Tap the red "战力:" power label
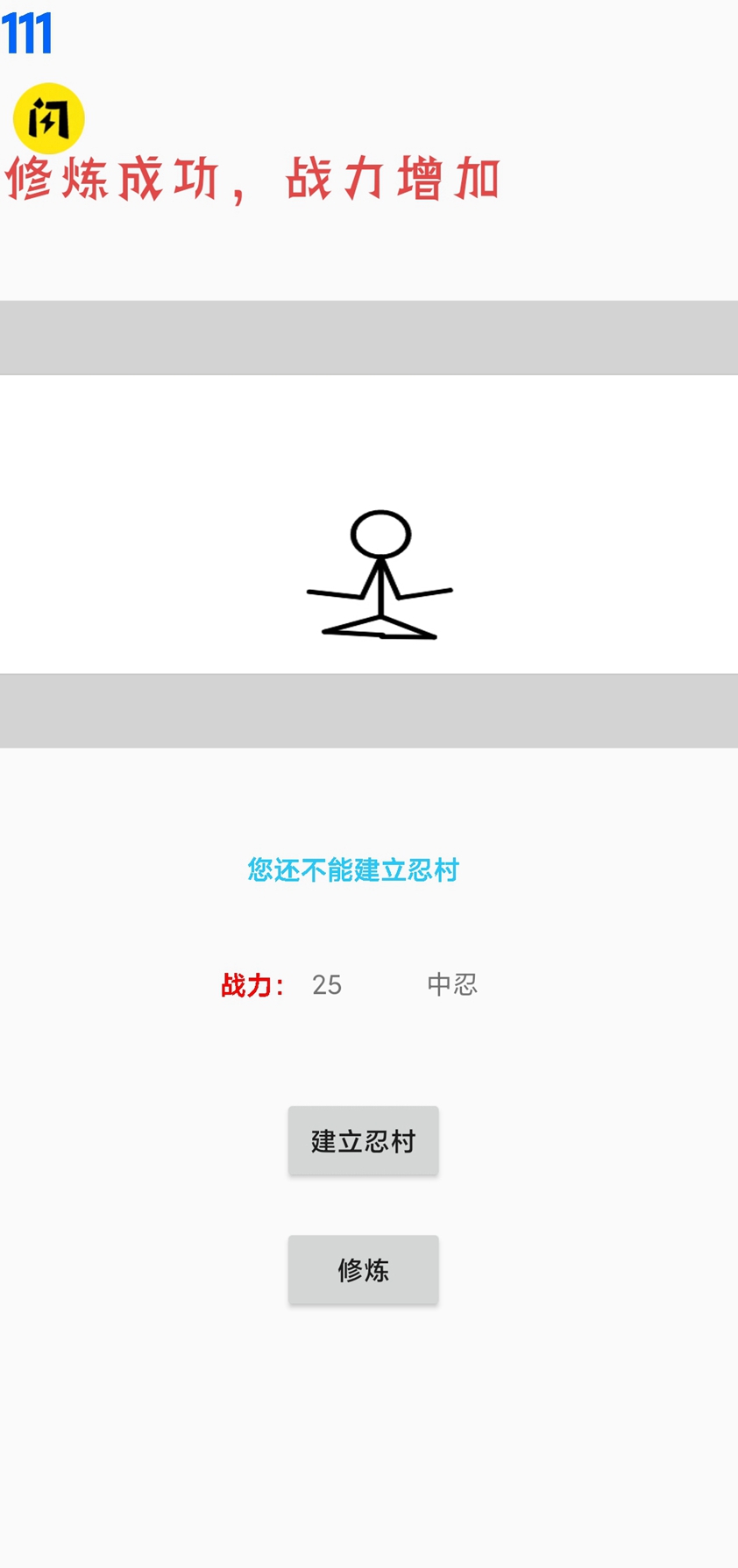Image resolution: width=738 pixels, height=1568 pixels. point(252,985)
